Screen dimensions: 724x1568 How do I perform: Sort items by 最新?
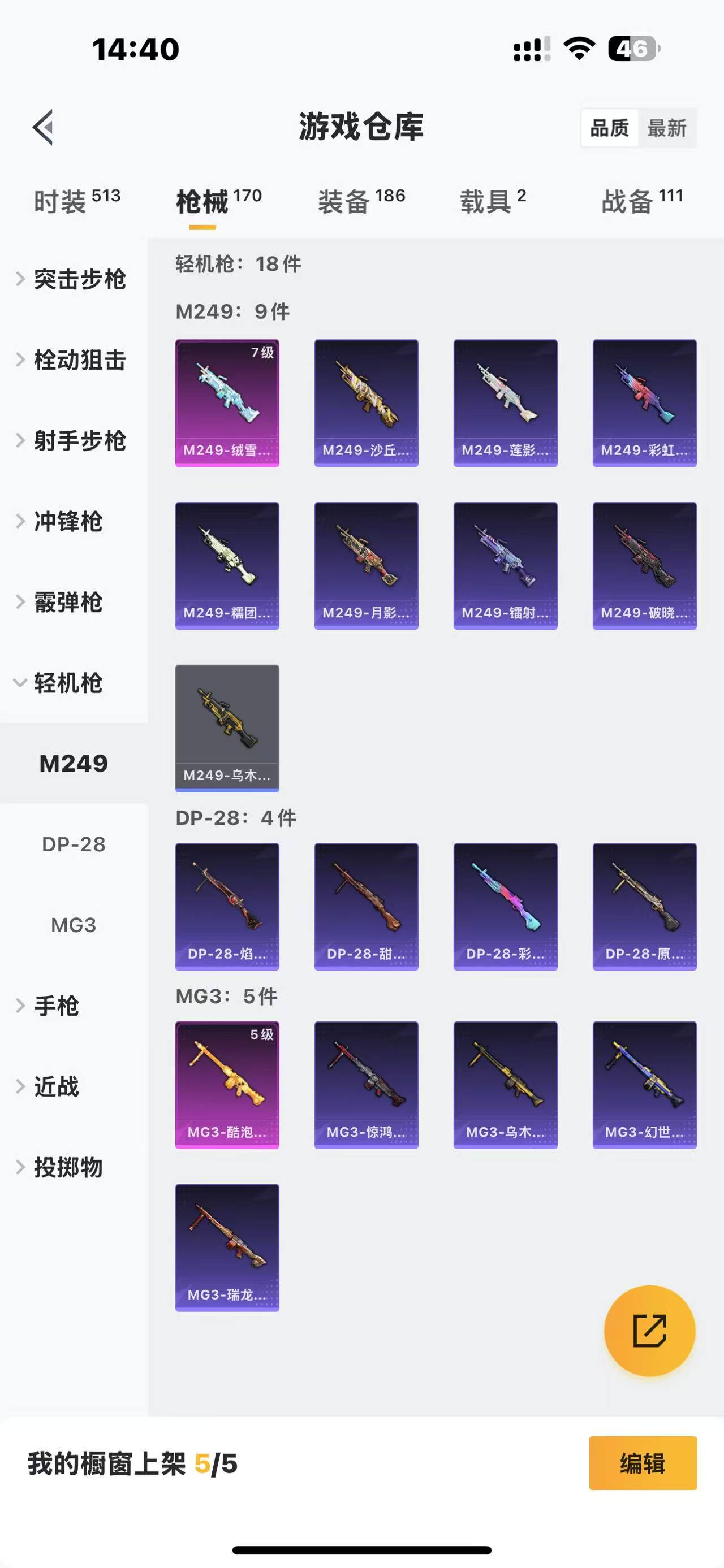[x=667, y=128]
